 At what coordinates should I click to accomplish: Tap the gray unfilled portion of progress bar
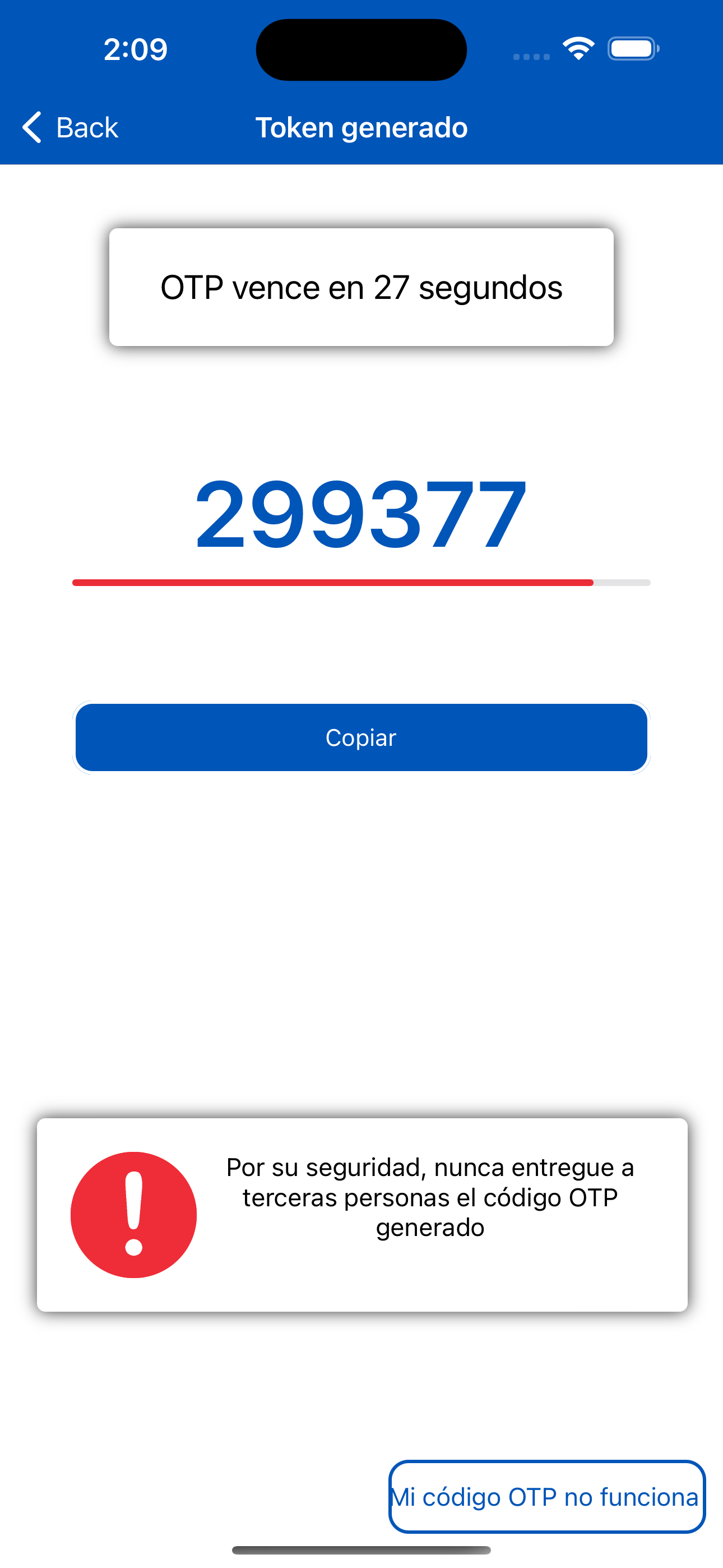621,584
